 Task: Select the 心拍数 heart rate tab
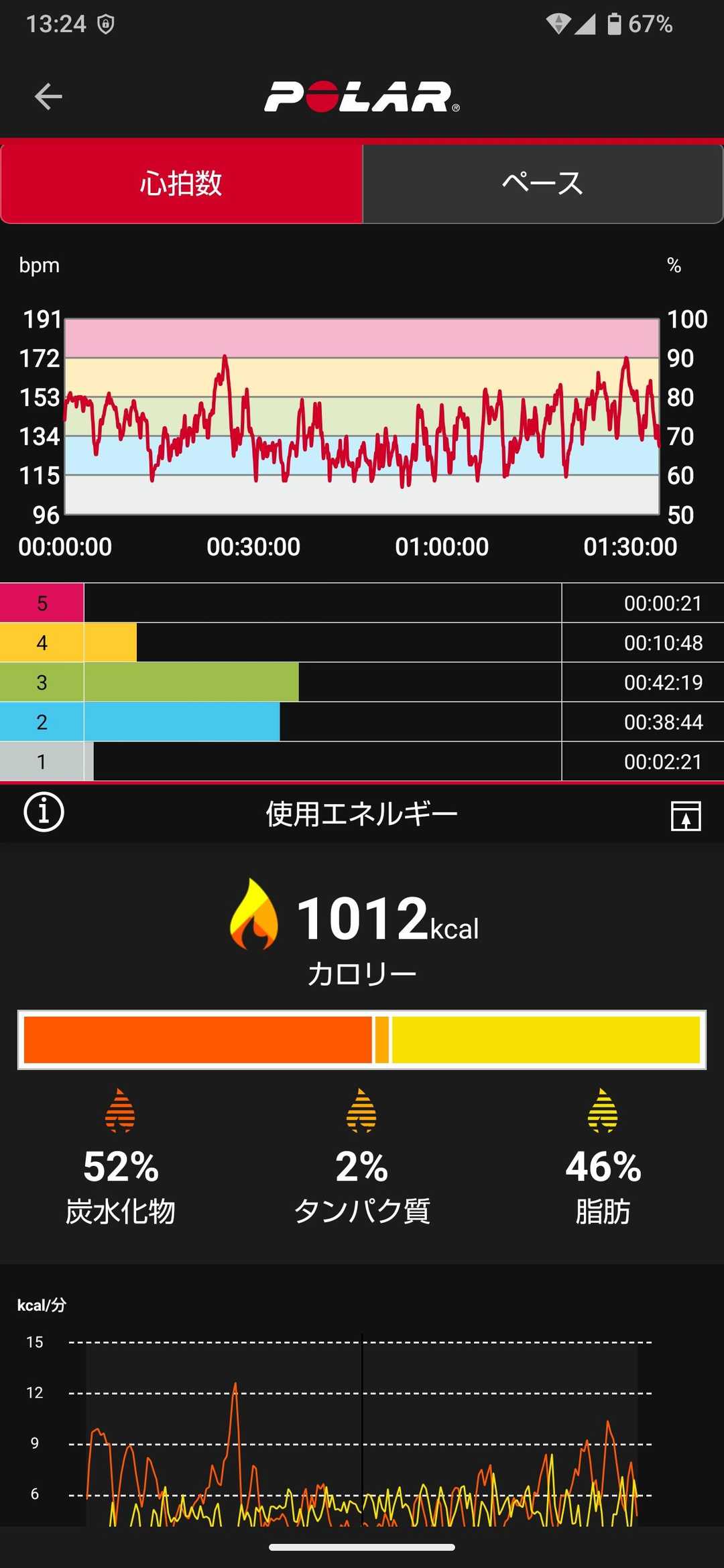[x=181, y=184]
